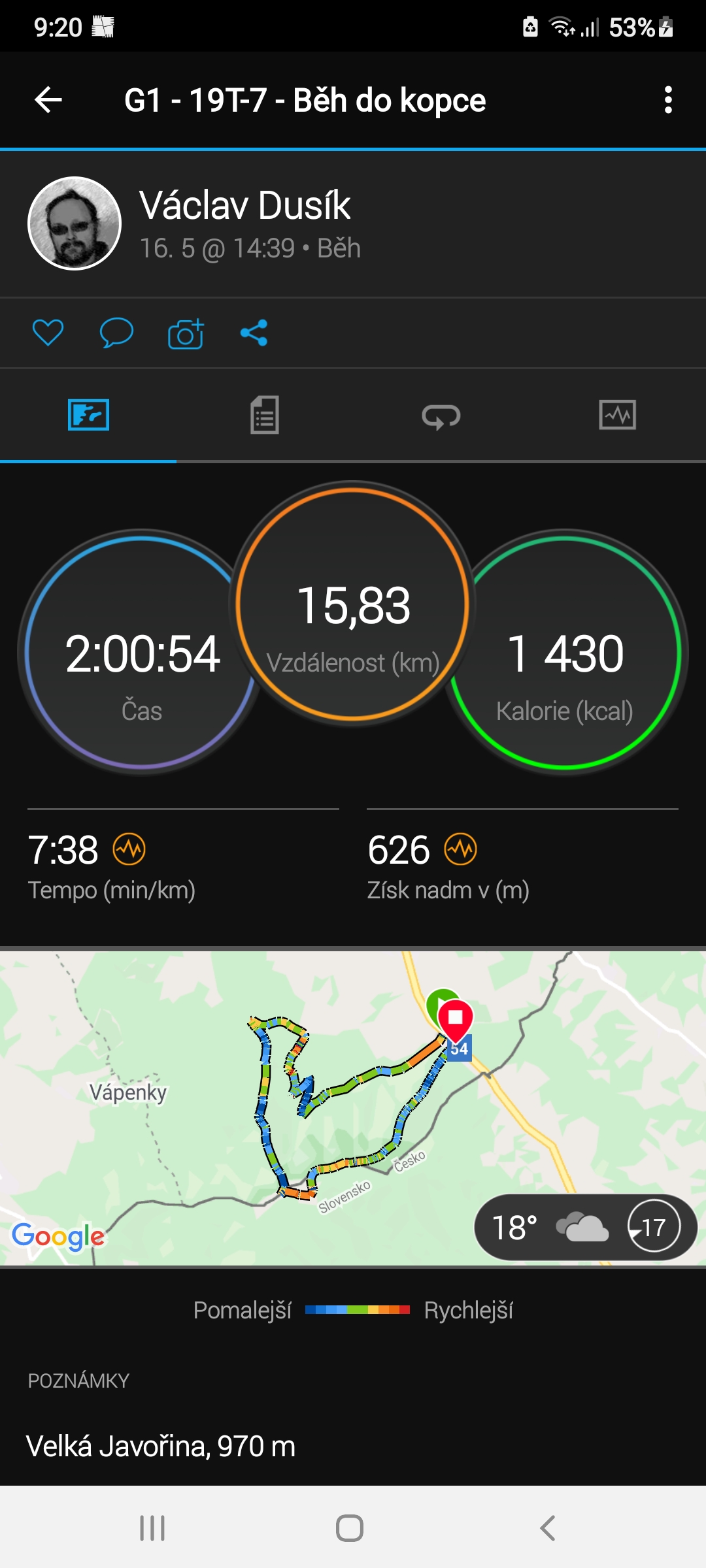Viewport: 706px width, 1568px height.
Task: Open Václav Dusík's profile picture
Action: (75, 223)
